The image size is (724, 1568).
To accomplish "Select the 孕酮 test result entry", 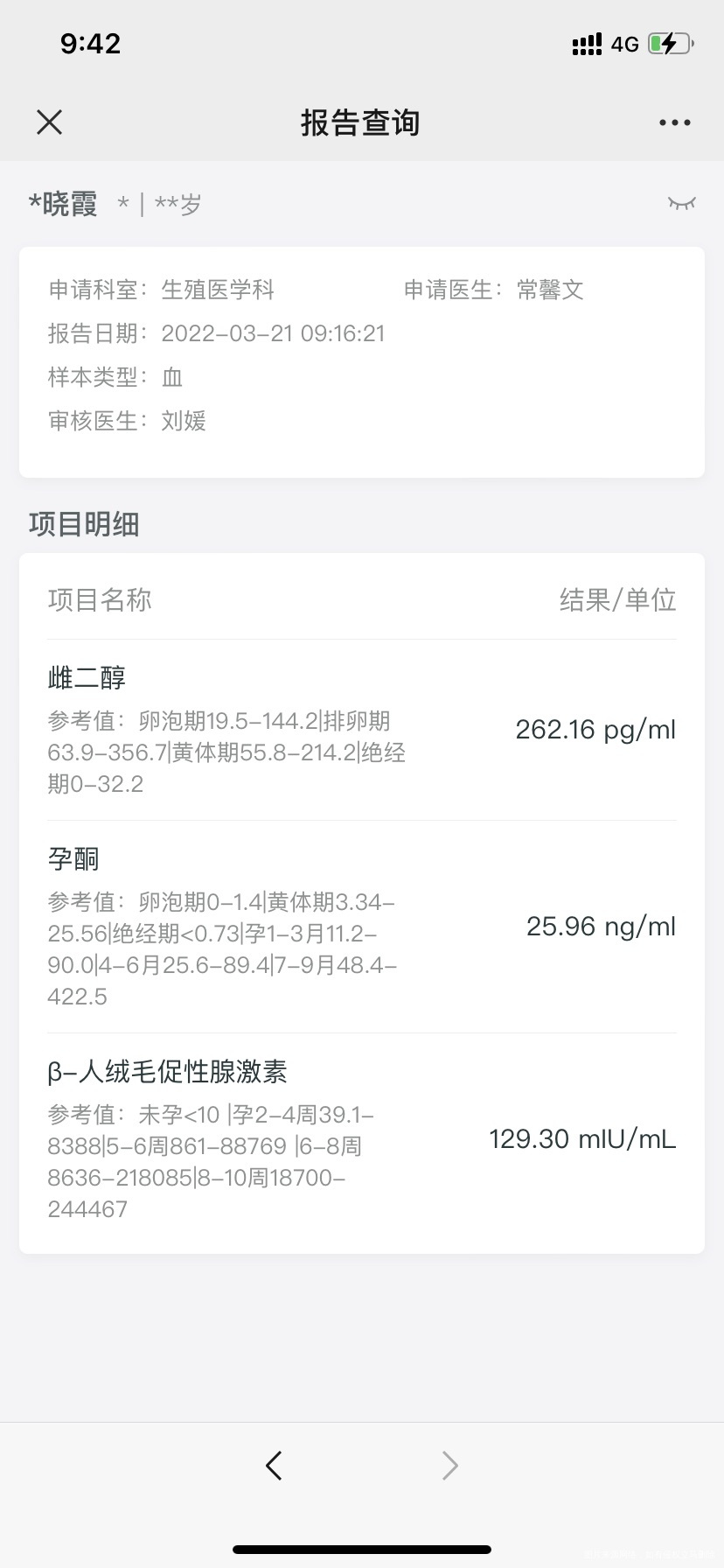I will pyautogui.click(x=361, y=926).
